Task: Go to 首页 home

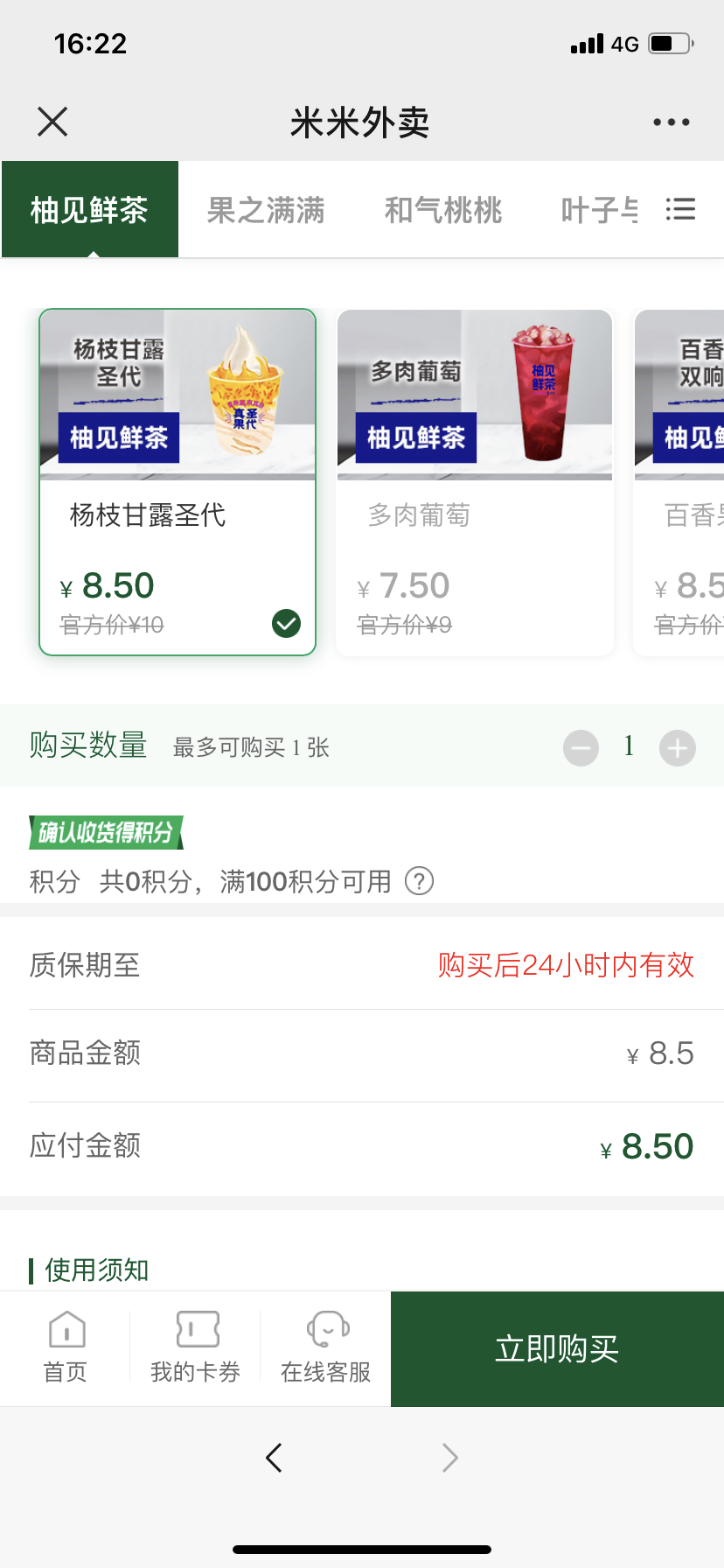Action: pyautogui.click(x=66, y=1347)
